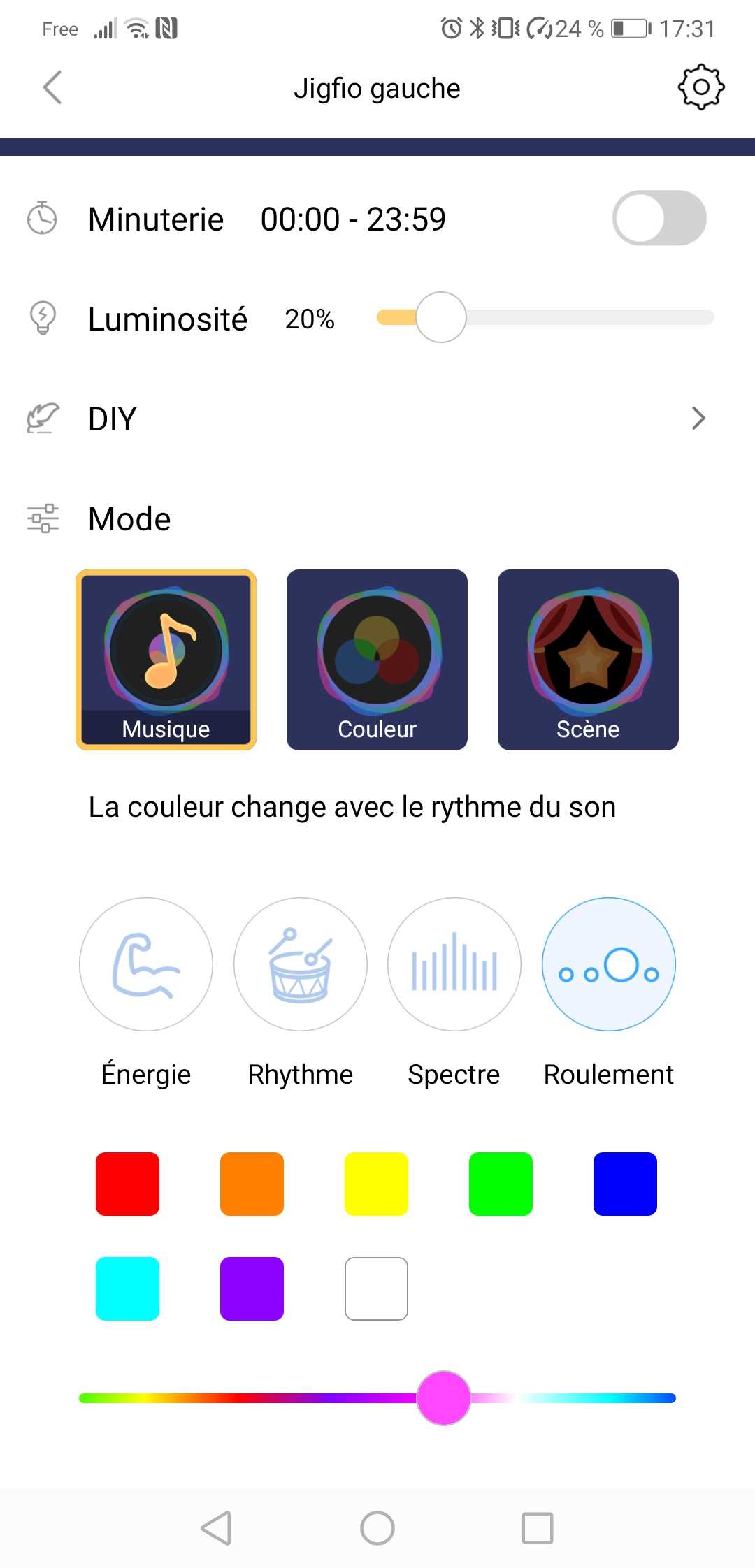Screen dimensions: 755x1568
Task: Pick the blue color swatch
Action: (625, 1184)
